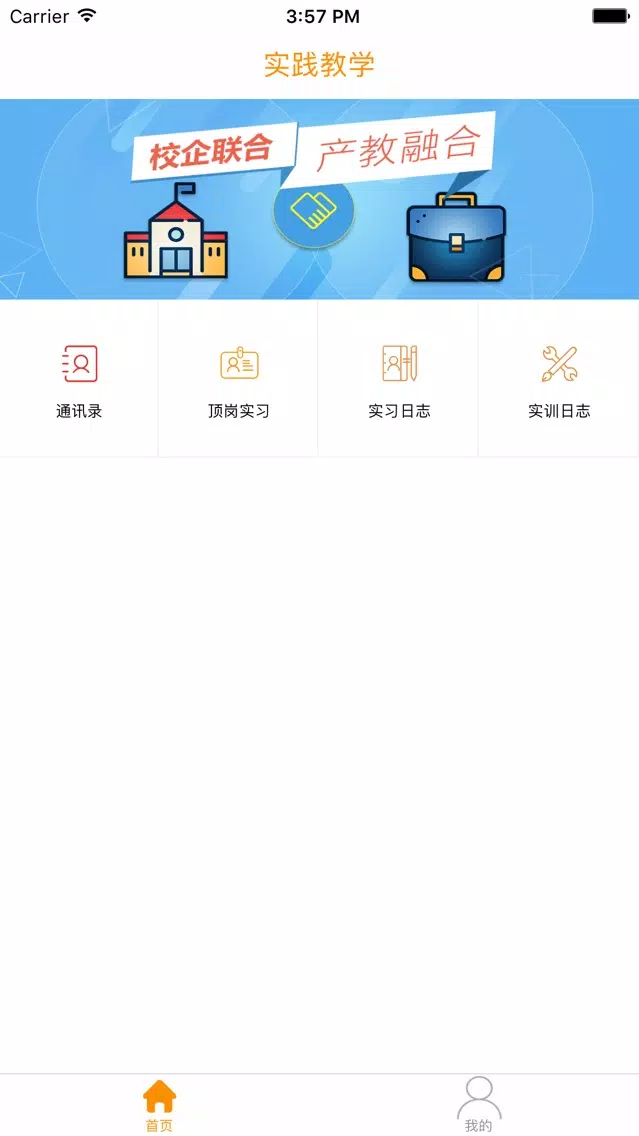This screenshot has height=1136, width=639.
Task: Open the 通讯录 contacts module
Action: (79, 380)
